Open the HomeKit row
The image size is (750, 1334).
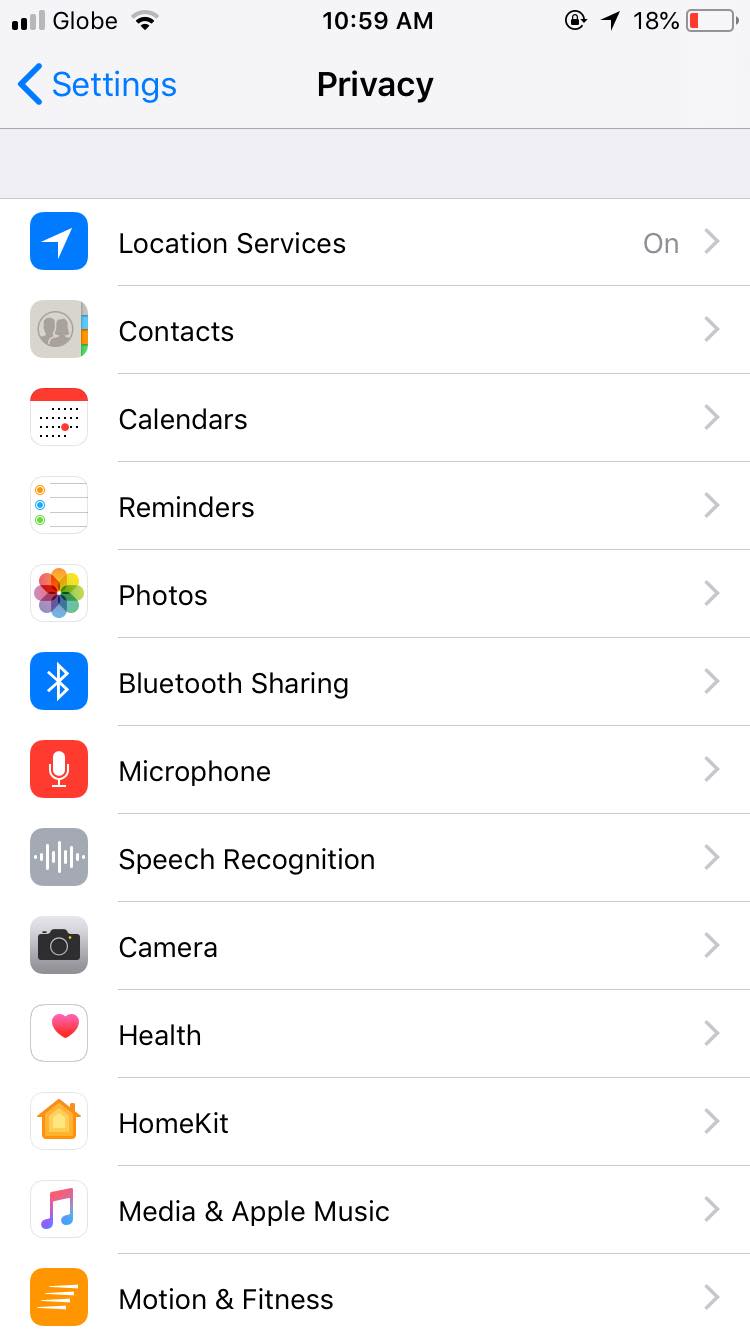[375, 1123]
